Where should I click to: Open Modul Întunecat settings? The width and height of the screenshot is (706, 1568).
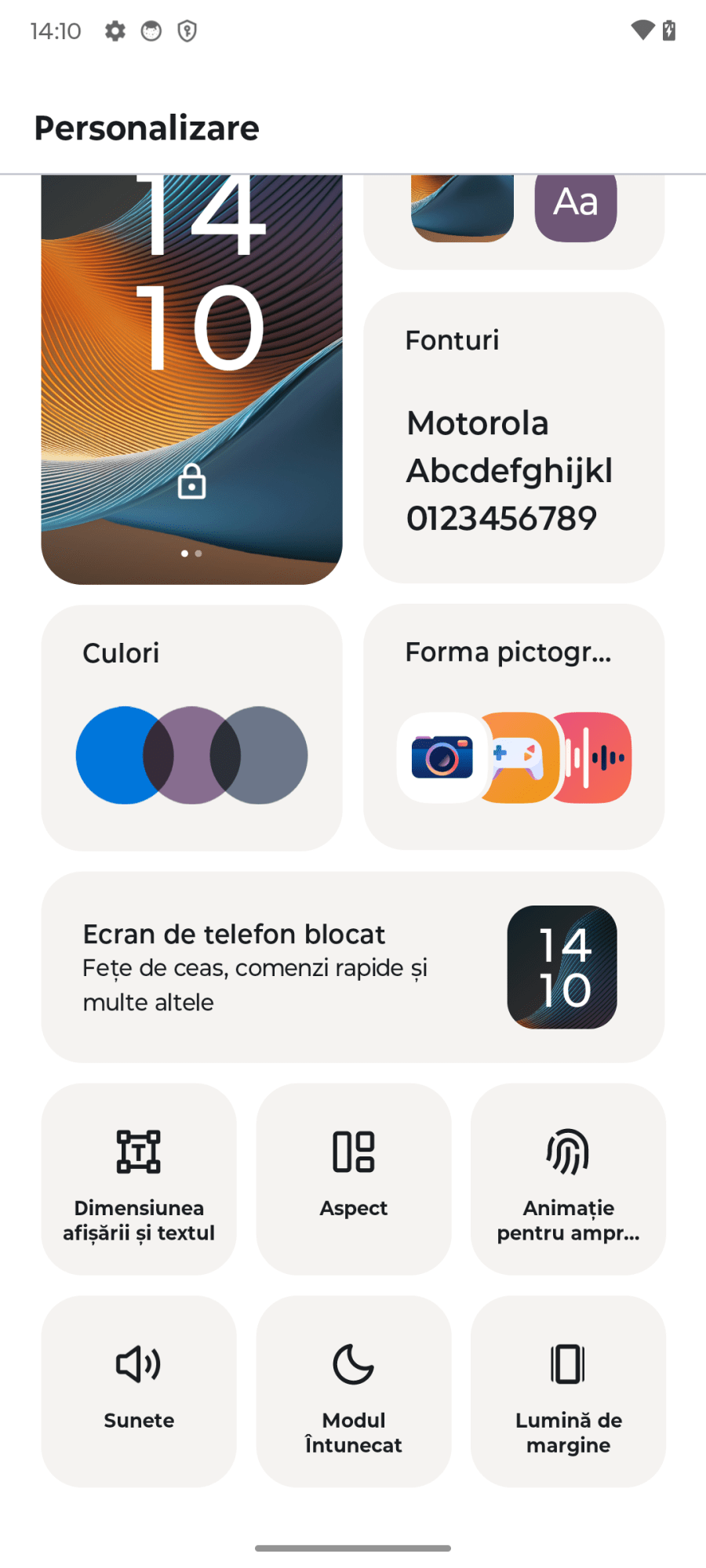tap(353, 1391)
